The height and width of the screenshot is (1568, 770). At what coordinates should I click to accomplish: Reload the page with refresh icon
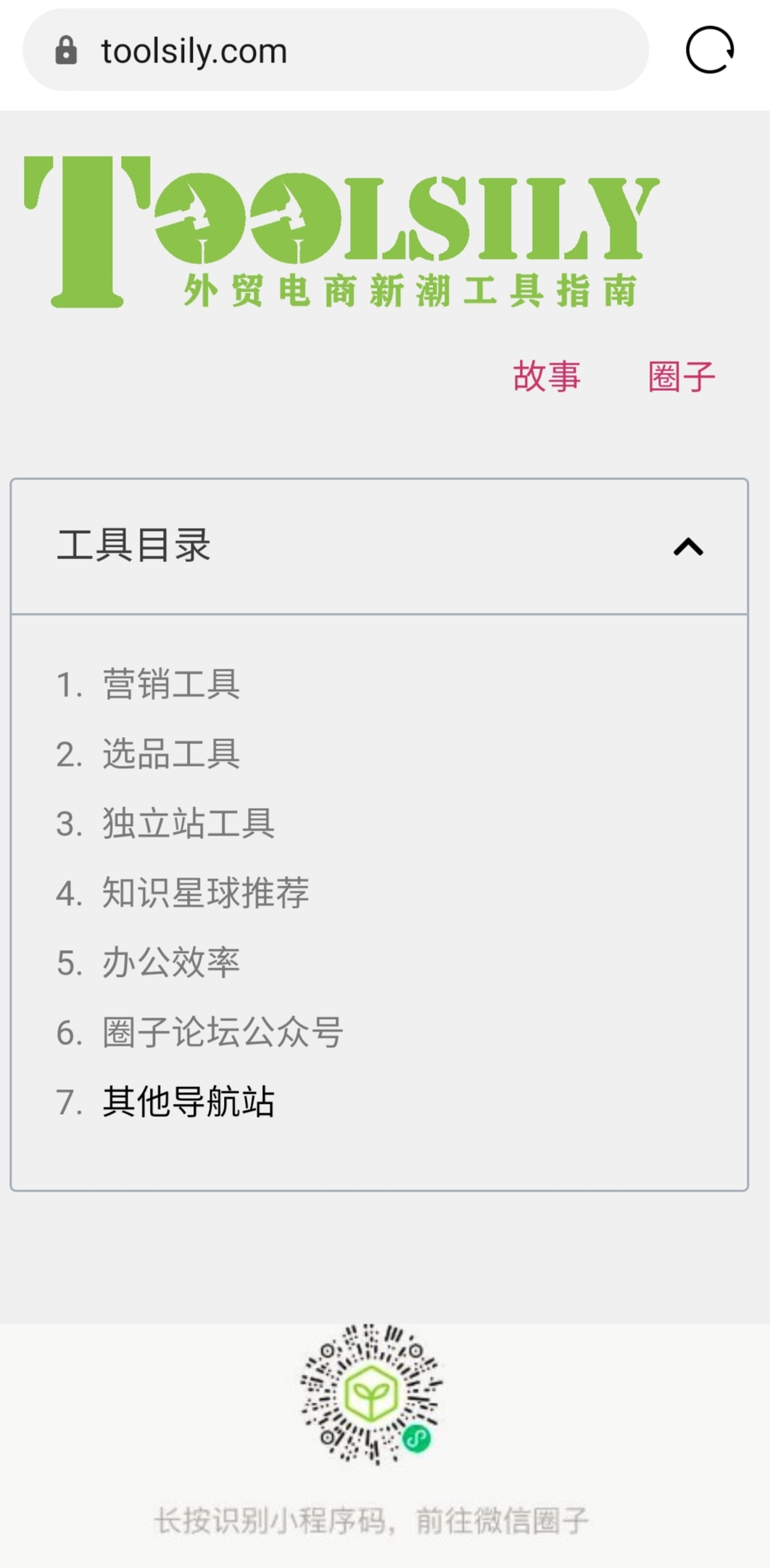(x=710, y=50)
